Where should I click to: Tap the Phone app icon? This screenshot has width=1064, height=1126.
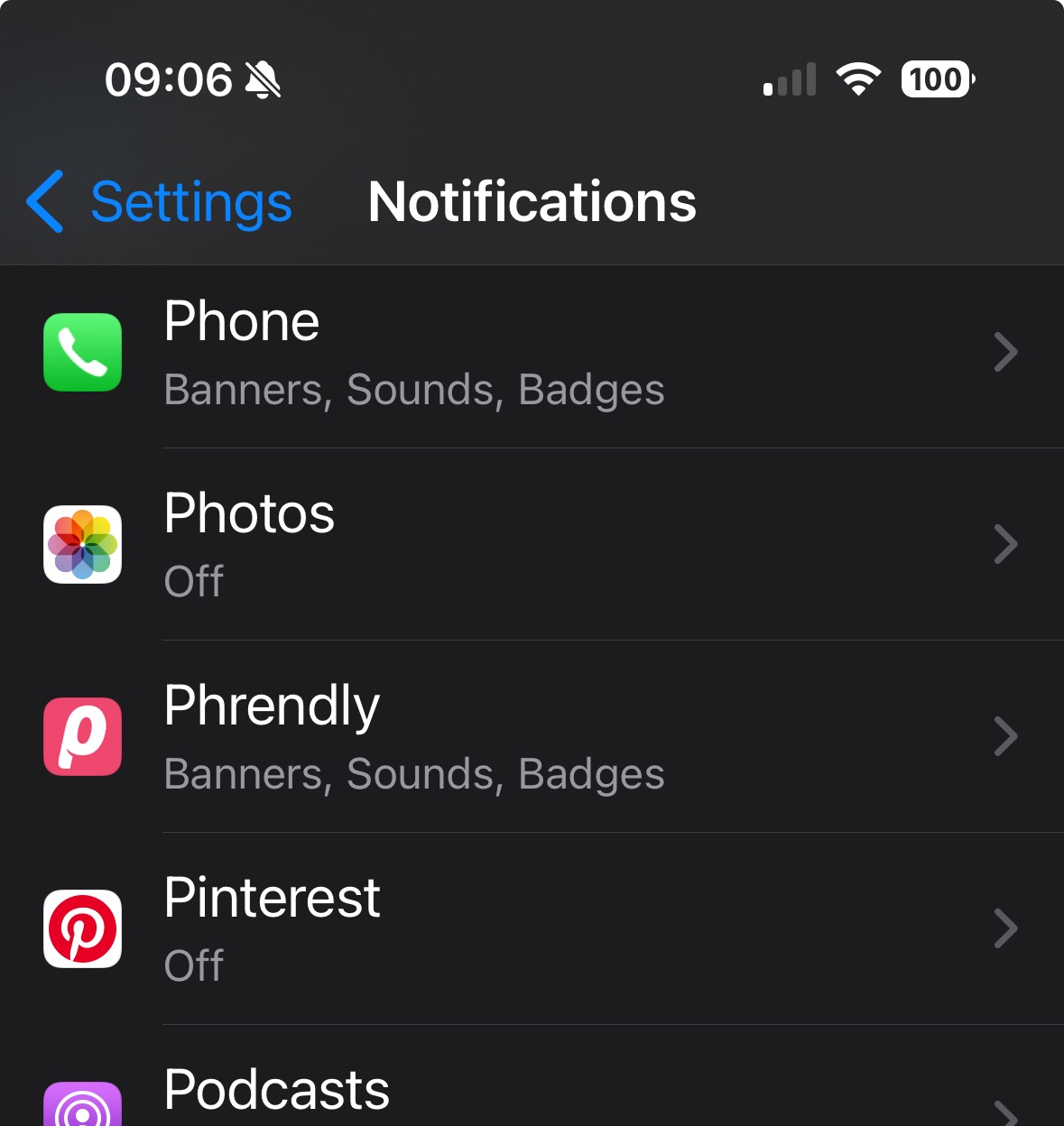82,352
